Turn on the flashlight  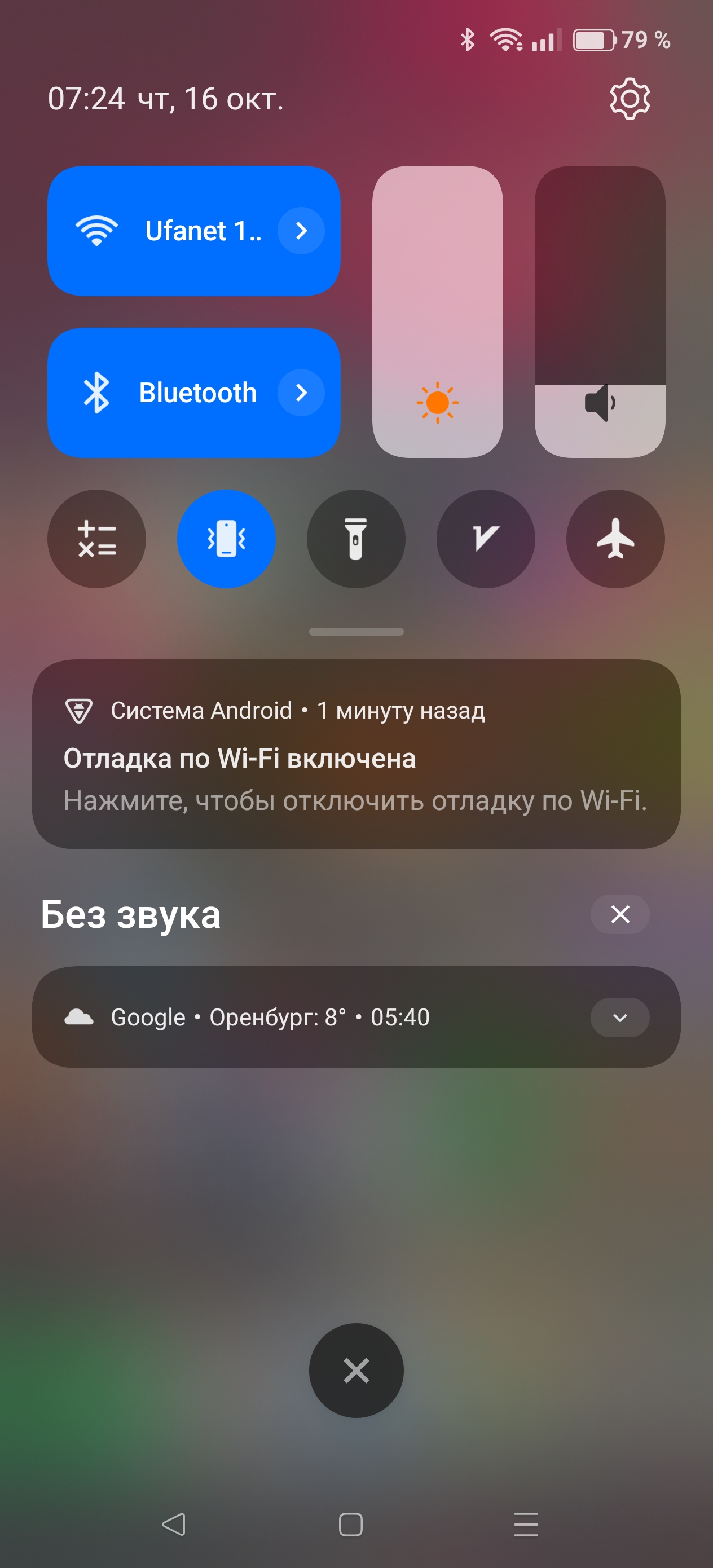point(356,539)
